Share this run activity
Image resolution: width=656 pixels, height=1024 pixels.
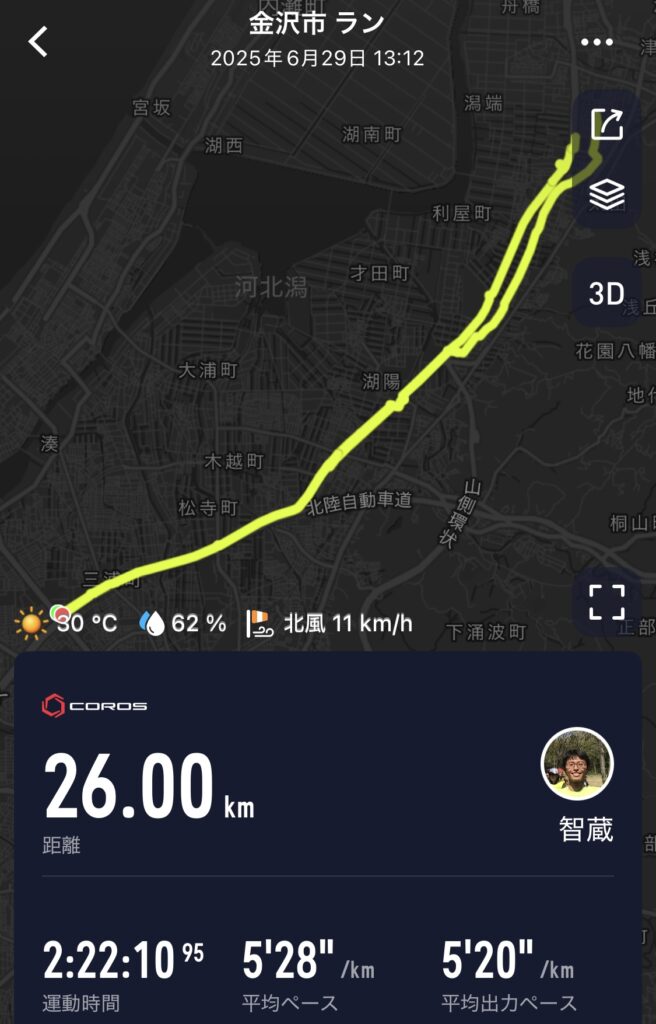(x=607, y=125)
